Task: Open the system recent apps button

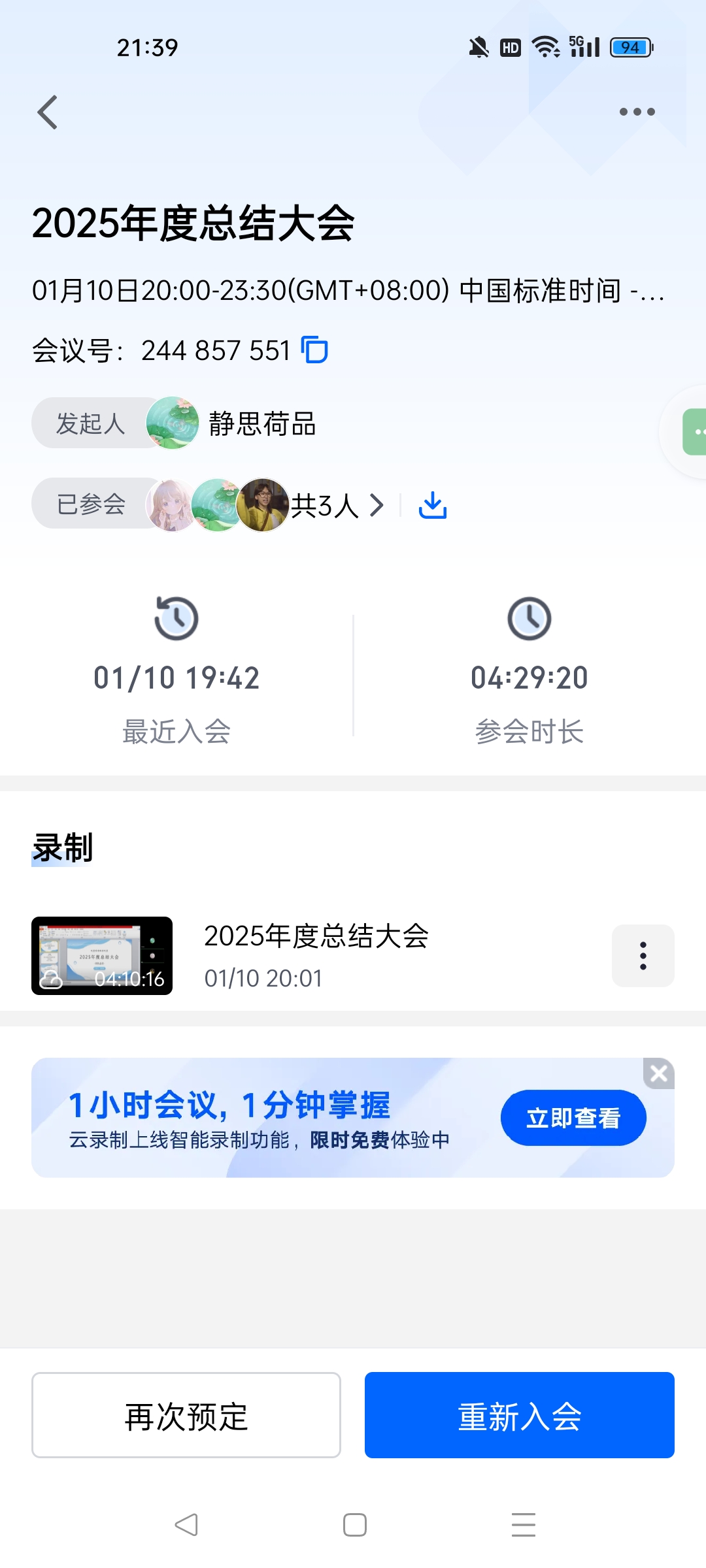Action: (524, 1525)
